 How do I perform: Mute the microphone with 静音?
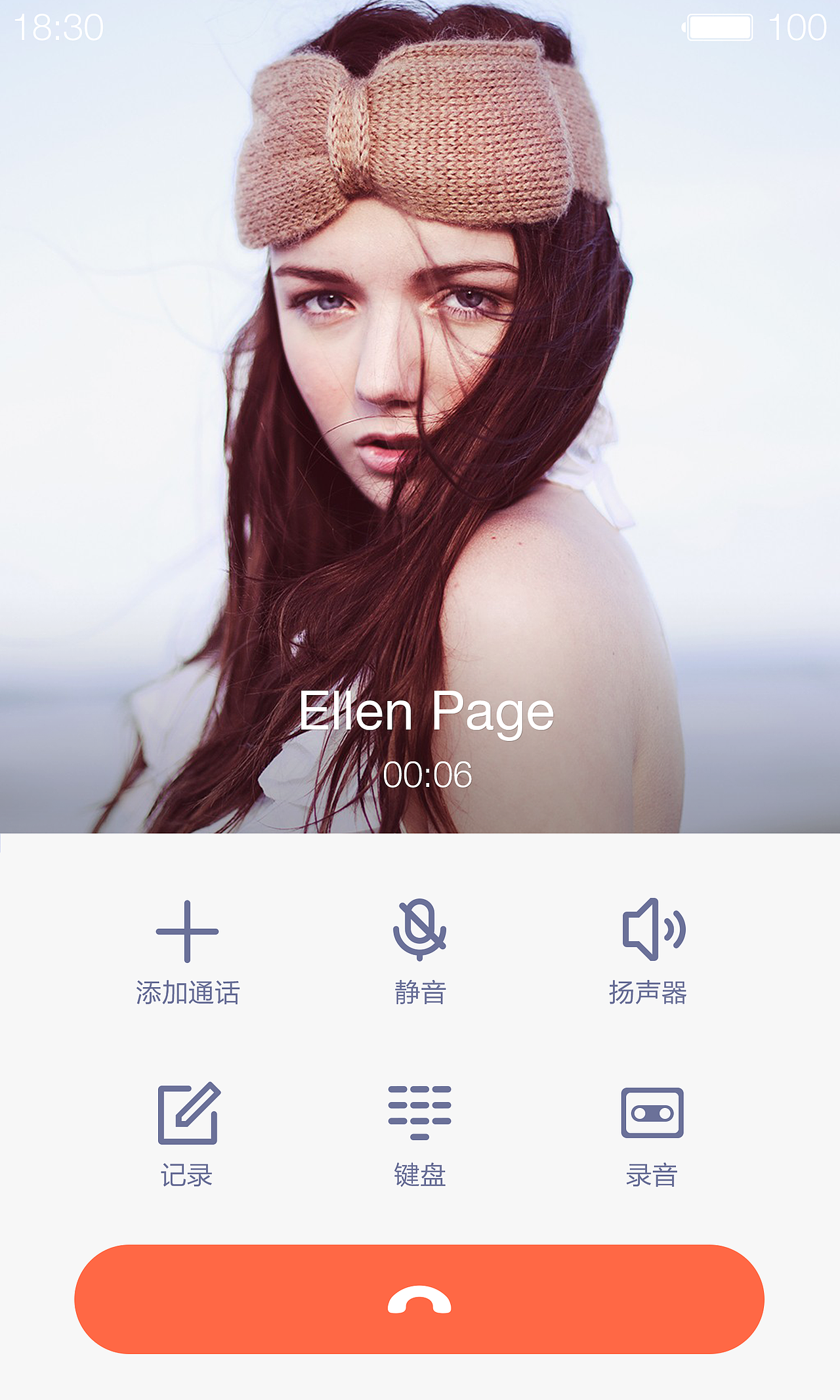420,952
